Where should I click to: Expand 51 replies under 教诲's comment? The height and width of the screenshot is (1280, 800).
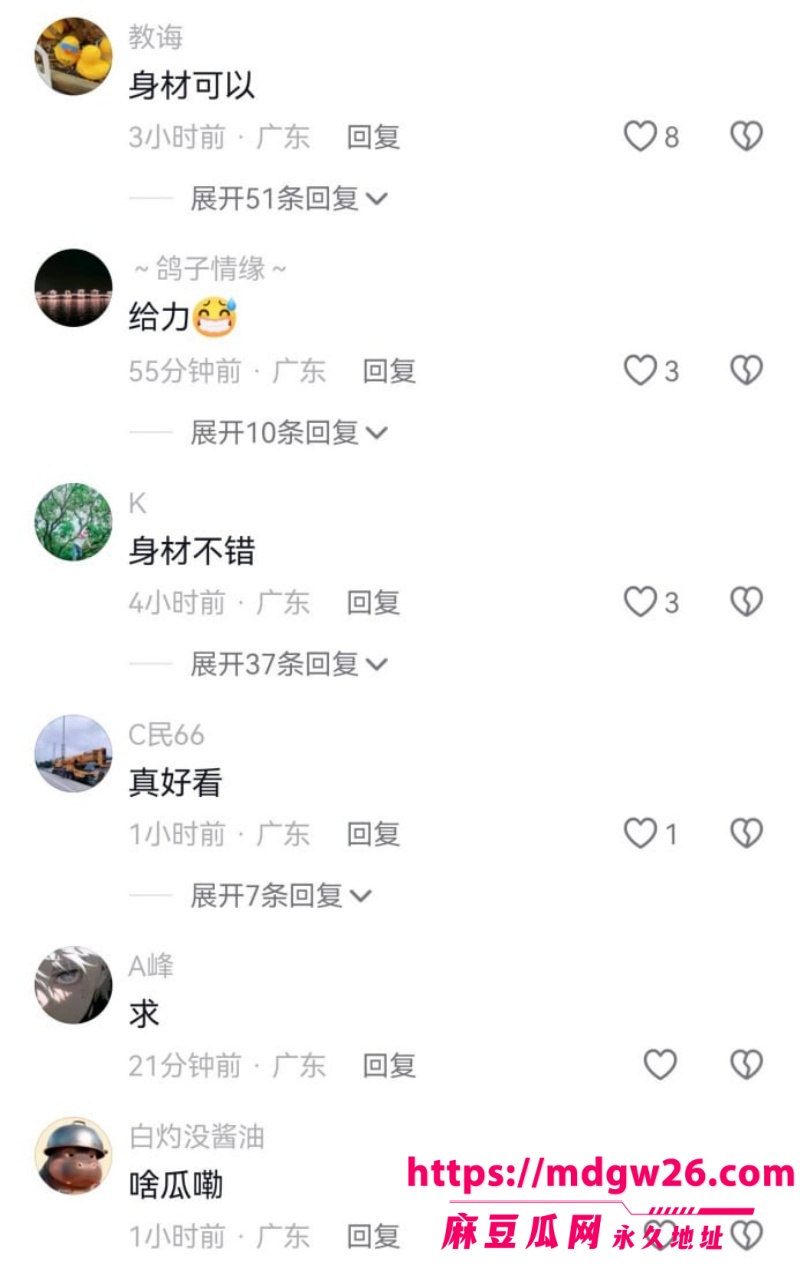(x=289, y=198)
